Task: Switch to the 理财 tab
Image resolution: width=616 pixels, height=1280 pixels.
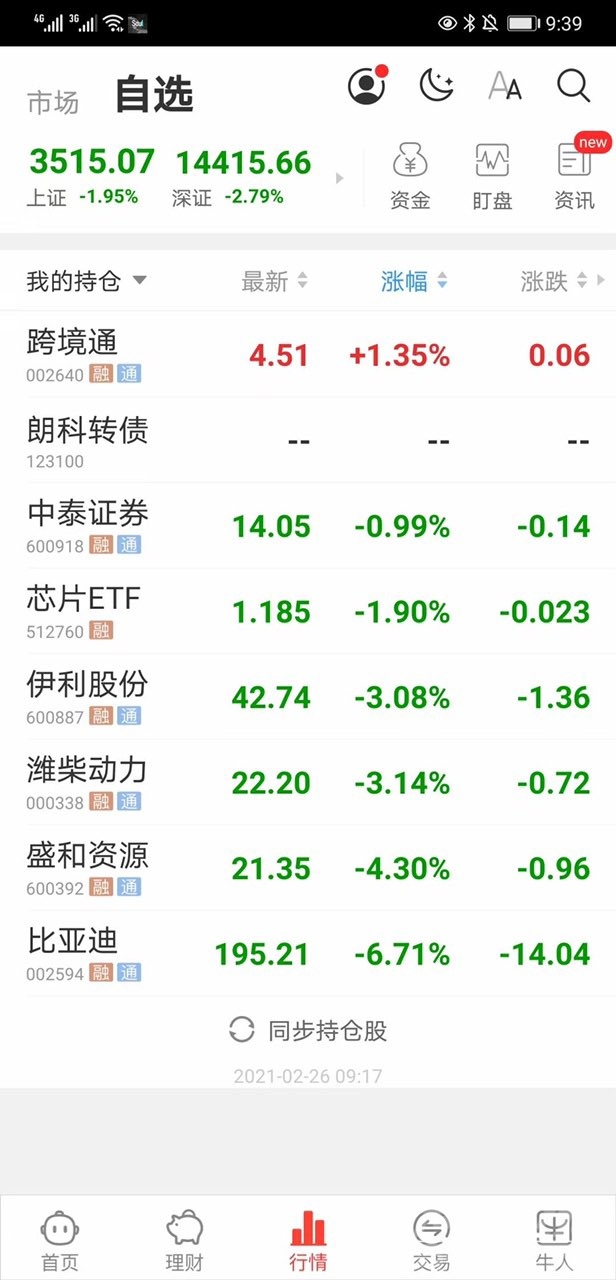Action: click(x=184, y=1240)
